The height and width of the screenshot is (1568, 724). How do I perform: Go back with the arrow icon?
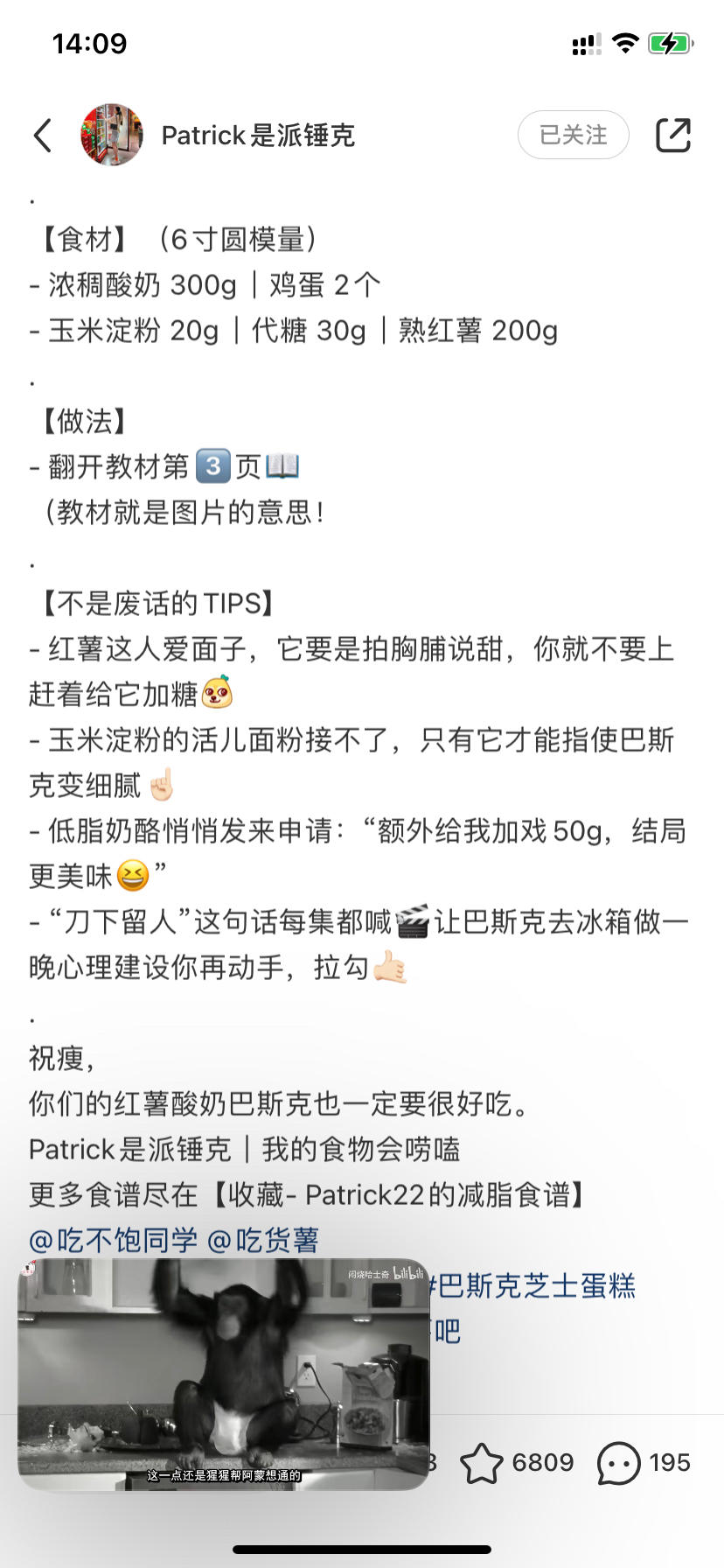[43, 136]
